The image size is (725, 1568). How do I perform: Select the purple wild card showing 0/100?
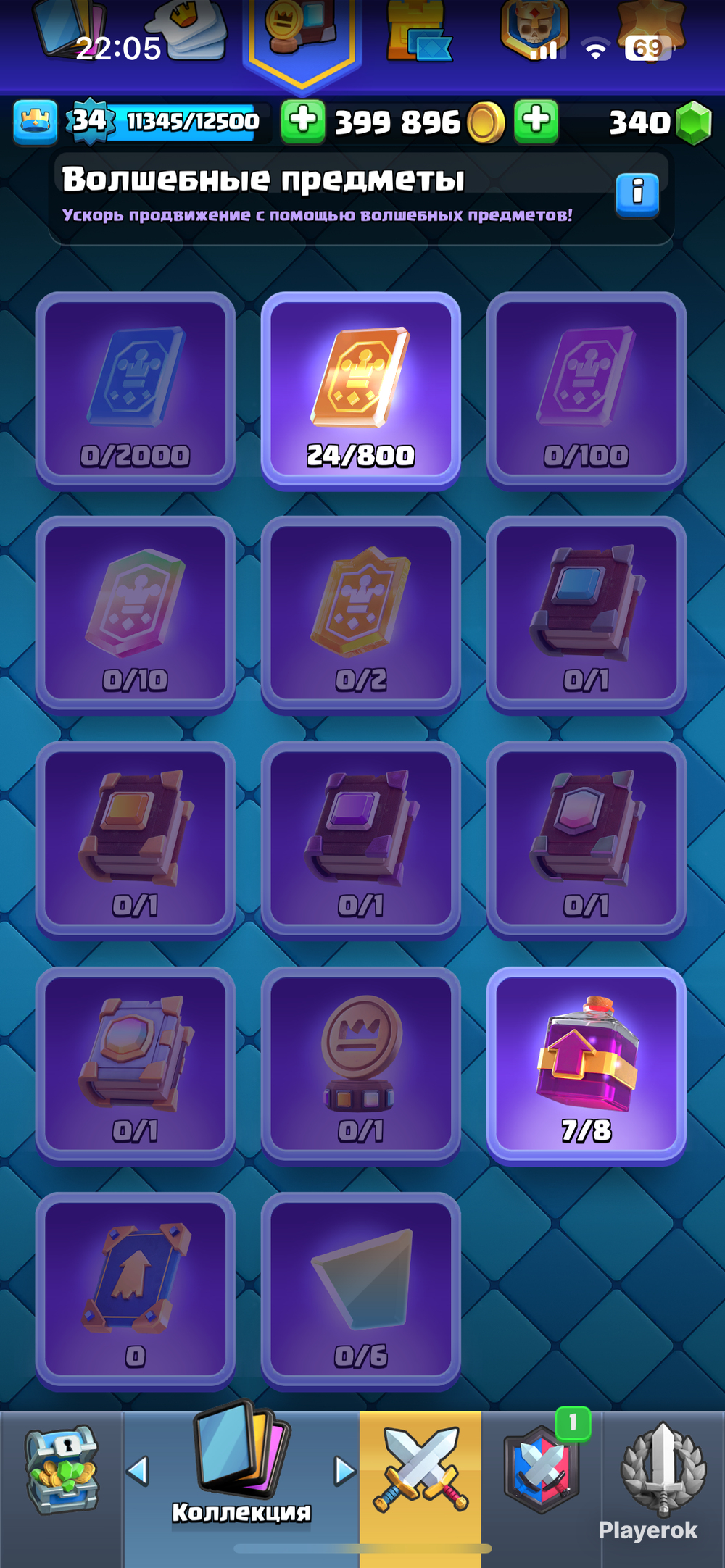click(x=587, y=391)
